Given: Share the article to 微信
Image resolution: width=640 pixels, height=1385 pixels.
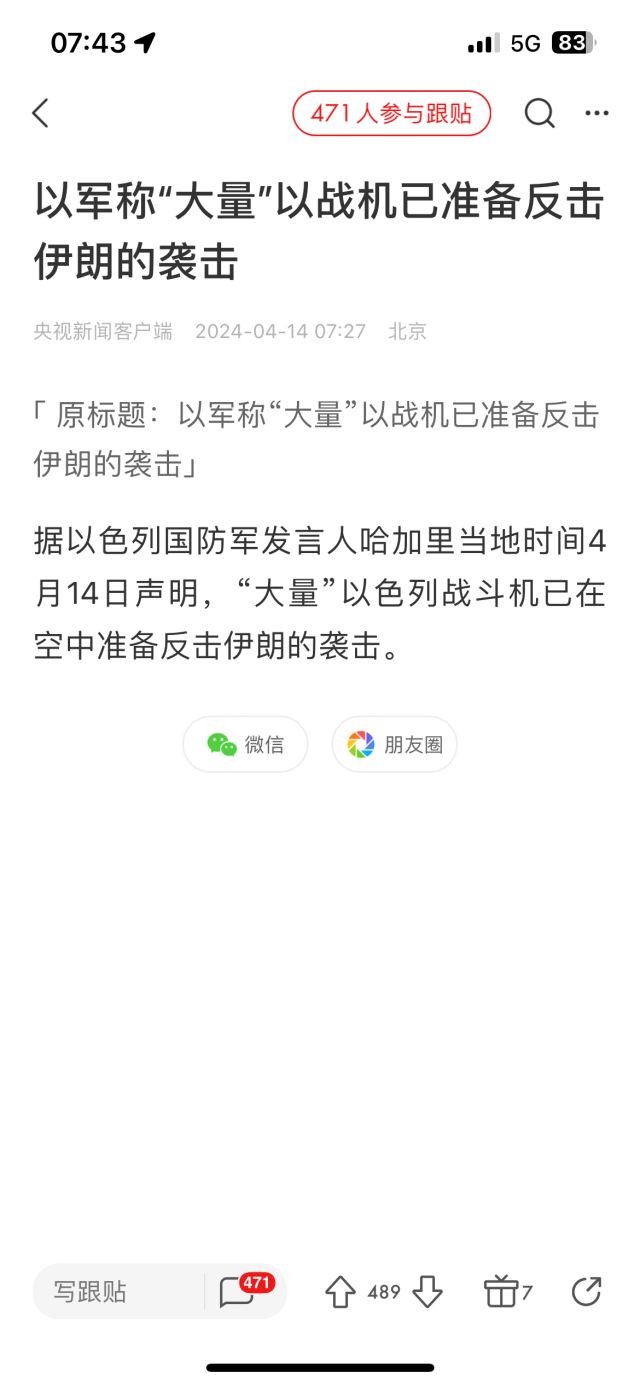Looking at the screenshot, I should 245,744.
